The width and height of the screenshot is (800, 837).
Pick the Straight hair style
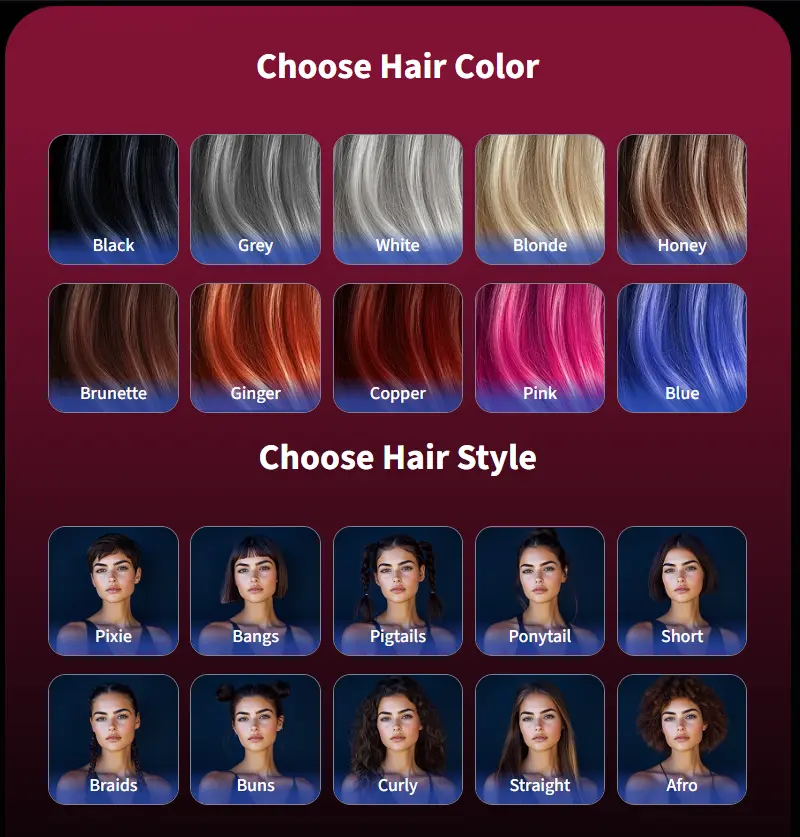point(540,739)
